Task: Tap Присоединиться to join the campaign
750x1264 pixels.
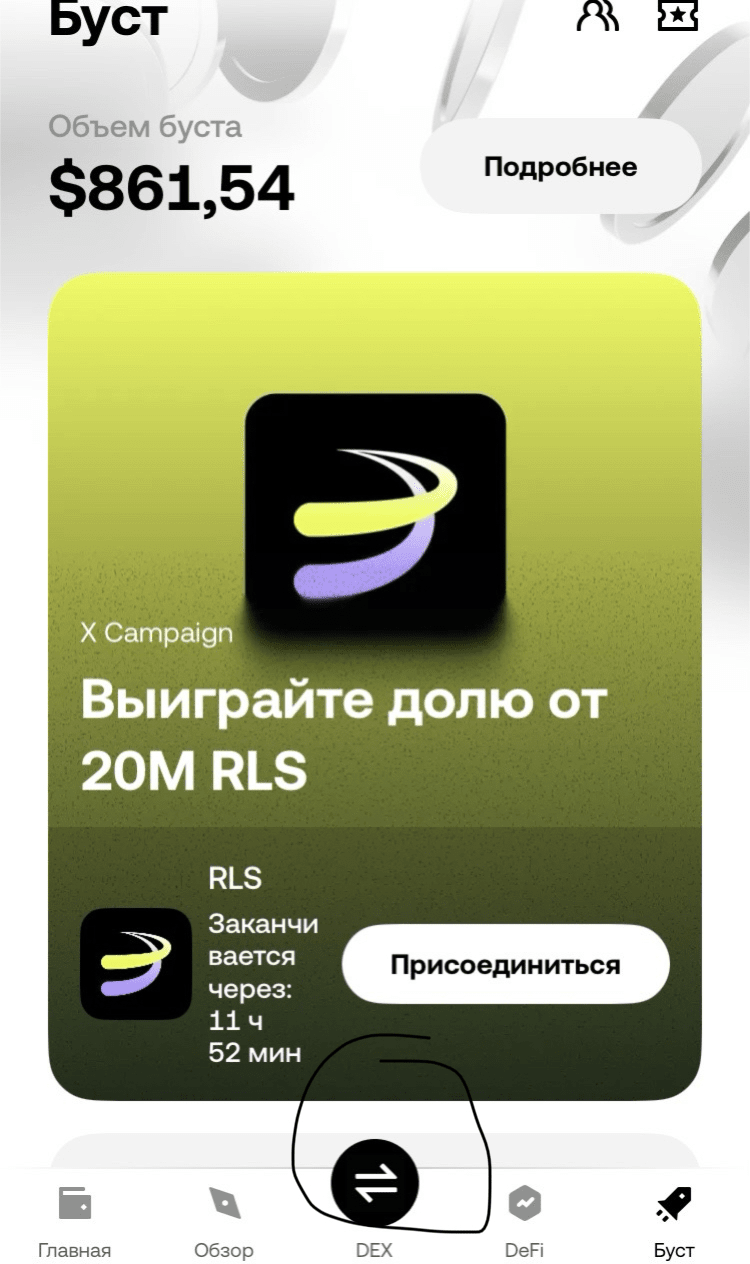Action: click(x=505, y=965)
